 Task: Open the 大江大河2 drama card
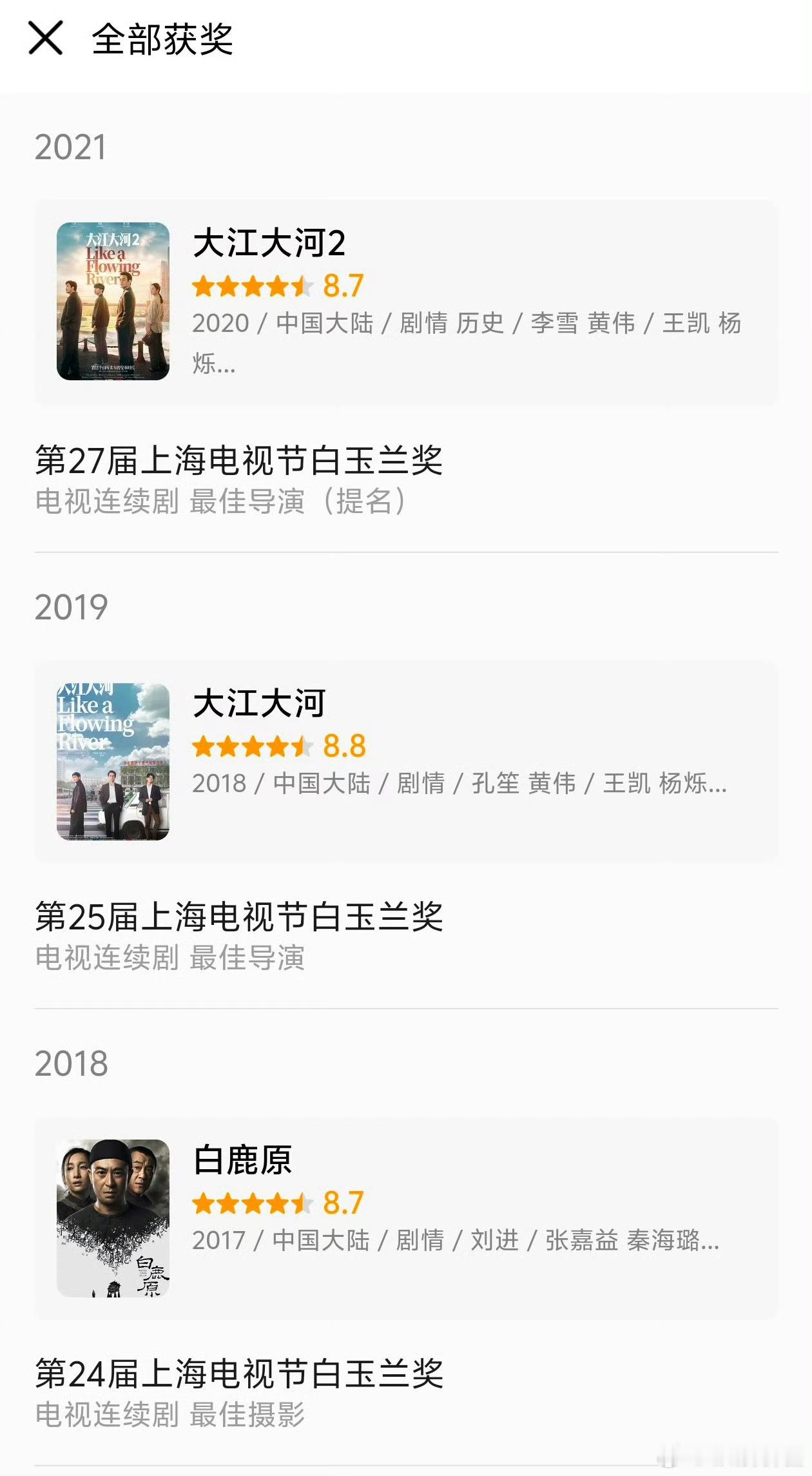[x=406, y=302]
